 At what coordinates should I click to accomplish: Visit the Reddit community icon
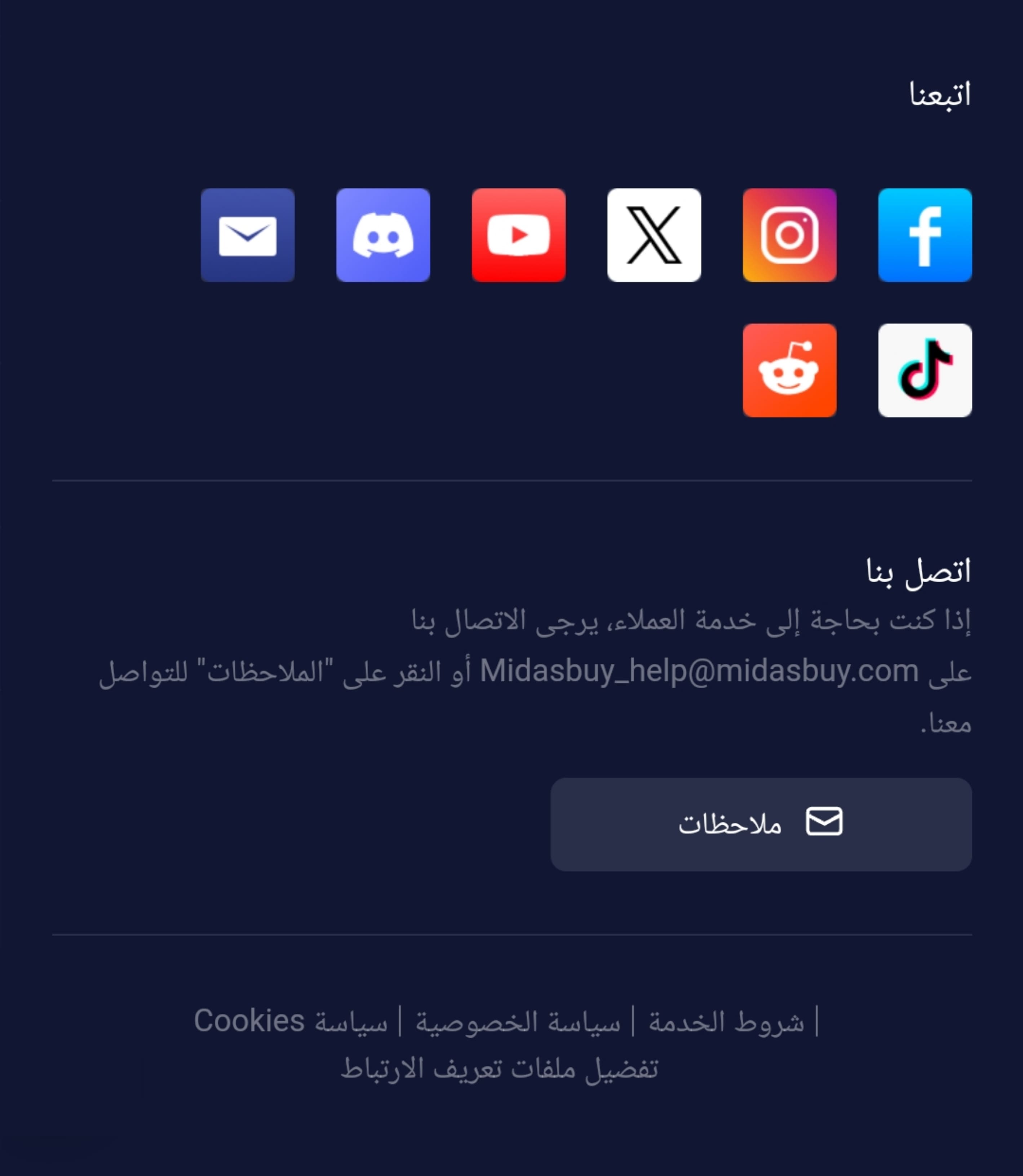click(x=789, y=370)
